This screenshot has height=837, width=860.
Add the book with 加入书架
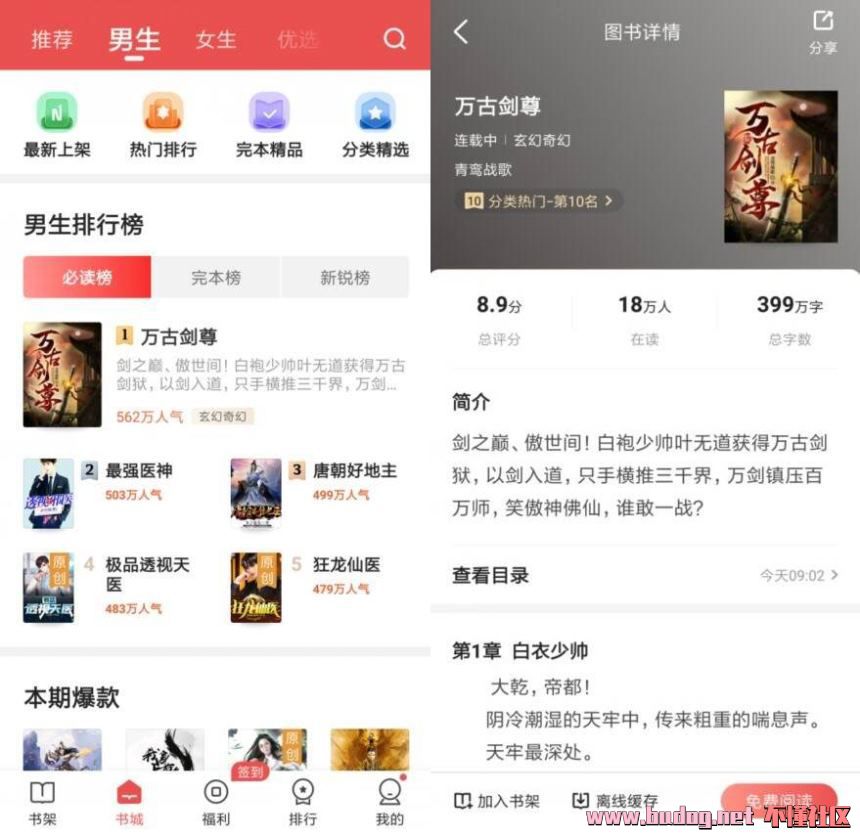[497, 801]
